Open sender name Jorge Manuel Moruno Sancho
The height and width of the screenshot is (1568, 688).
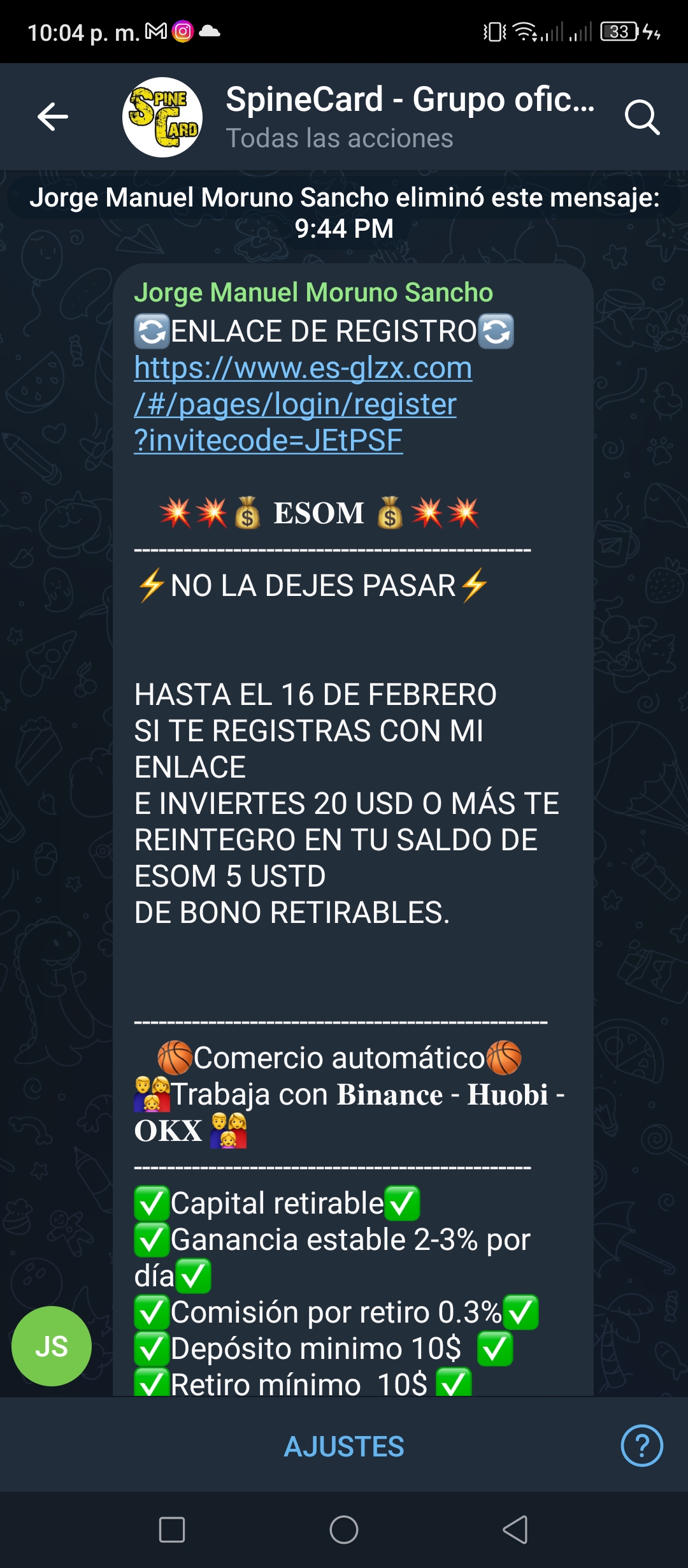tap(313, 293)
